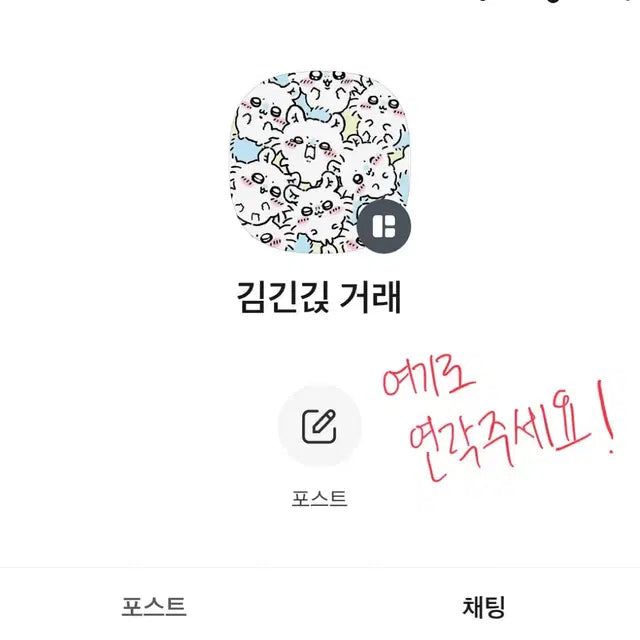Switch to the 포스트 tab
The width and height of the screenshot is (640, 640).
pos(154,606)
